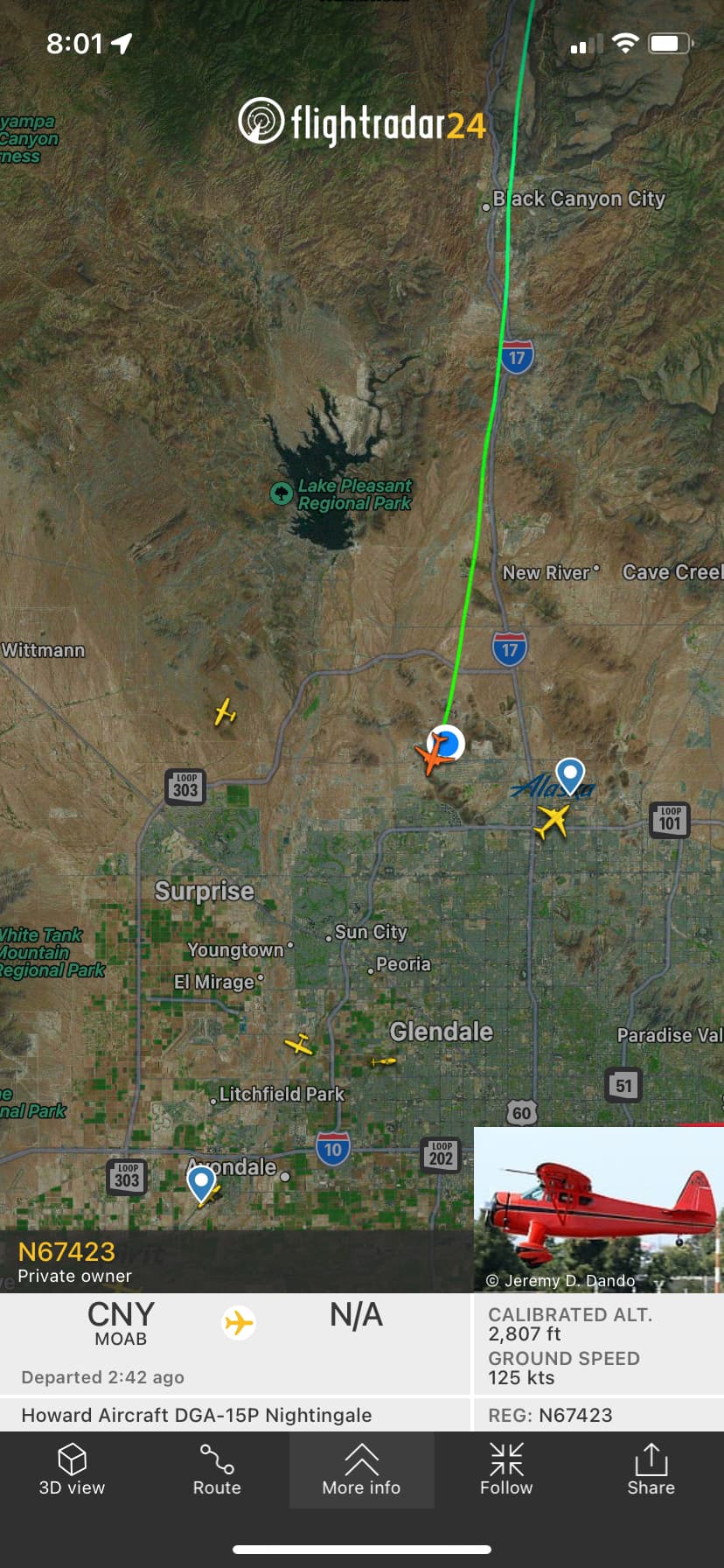Tap the airport pin beside Loop 101
The image size is (724, 1568).
coord(570,773)
